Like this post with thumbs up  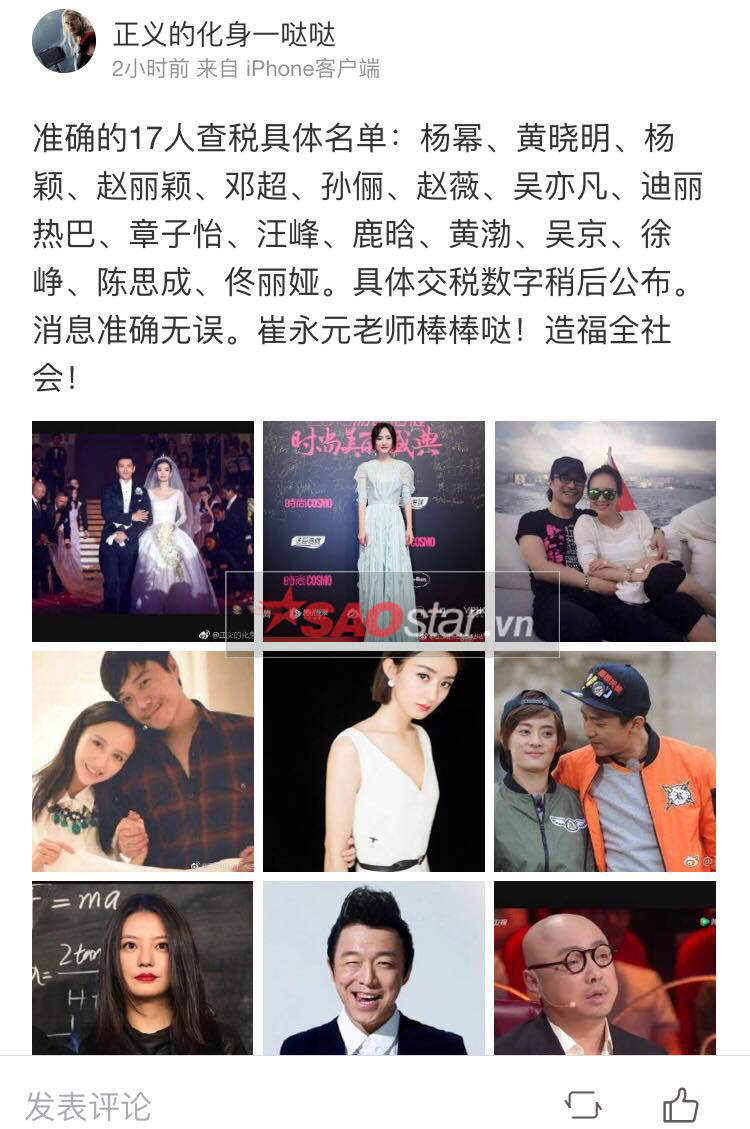click(681, 1104)
